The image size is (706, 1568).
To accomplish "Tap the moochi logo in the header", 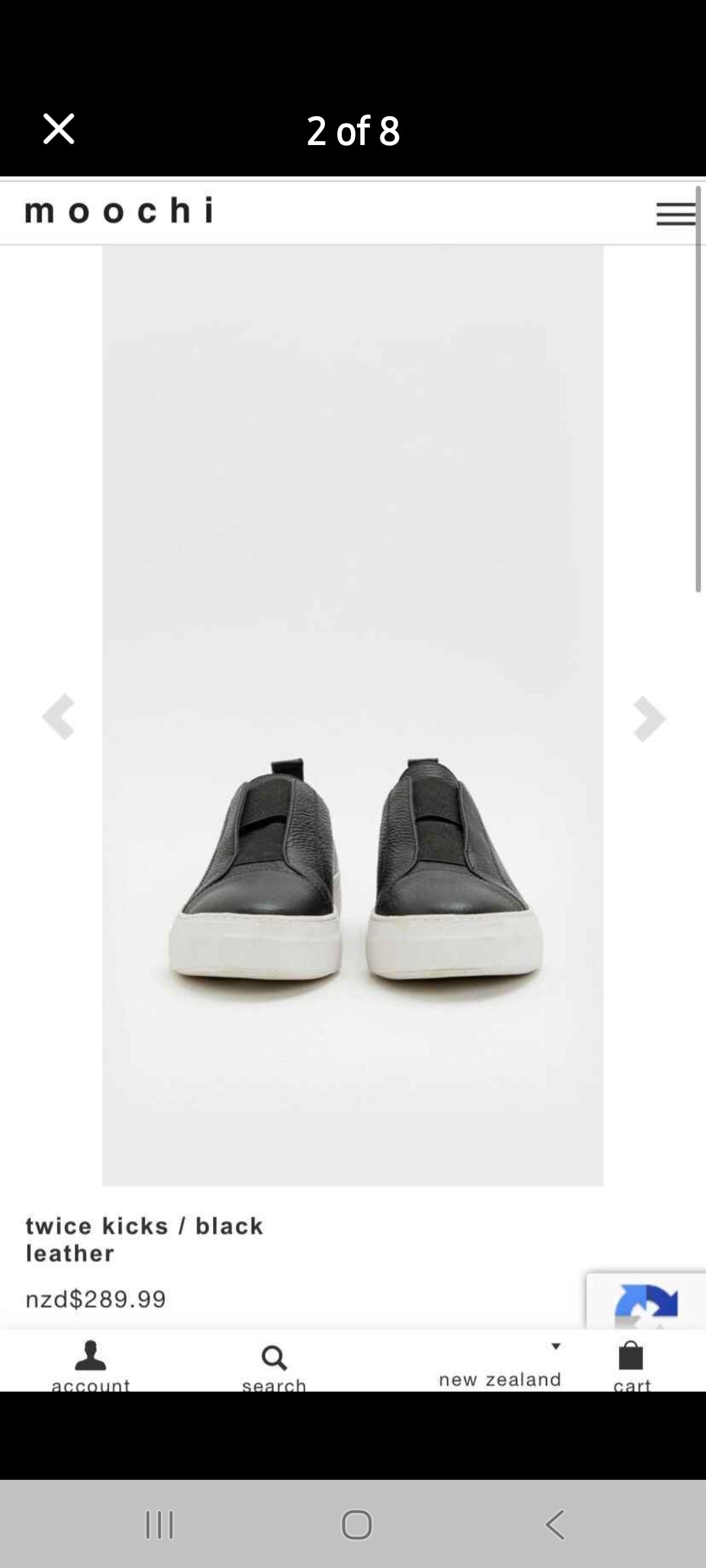I will pos(120,209).
